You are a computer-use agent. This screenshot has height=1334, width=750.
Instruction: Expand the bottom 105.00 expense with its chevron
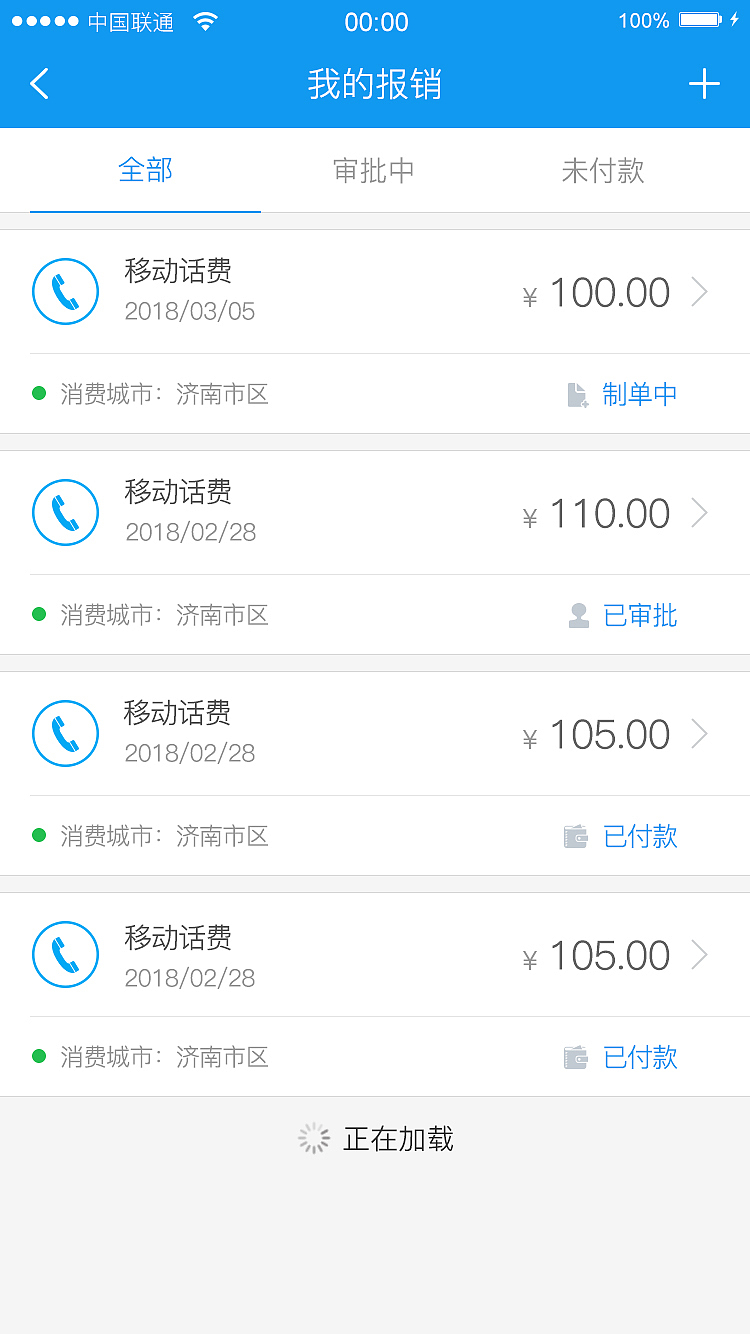point(700,955)
